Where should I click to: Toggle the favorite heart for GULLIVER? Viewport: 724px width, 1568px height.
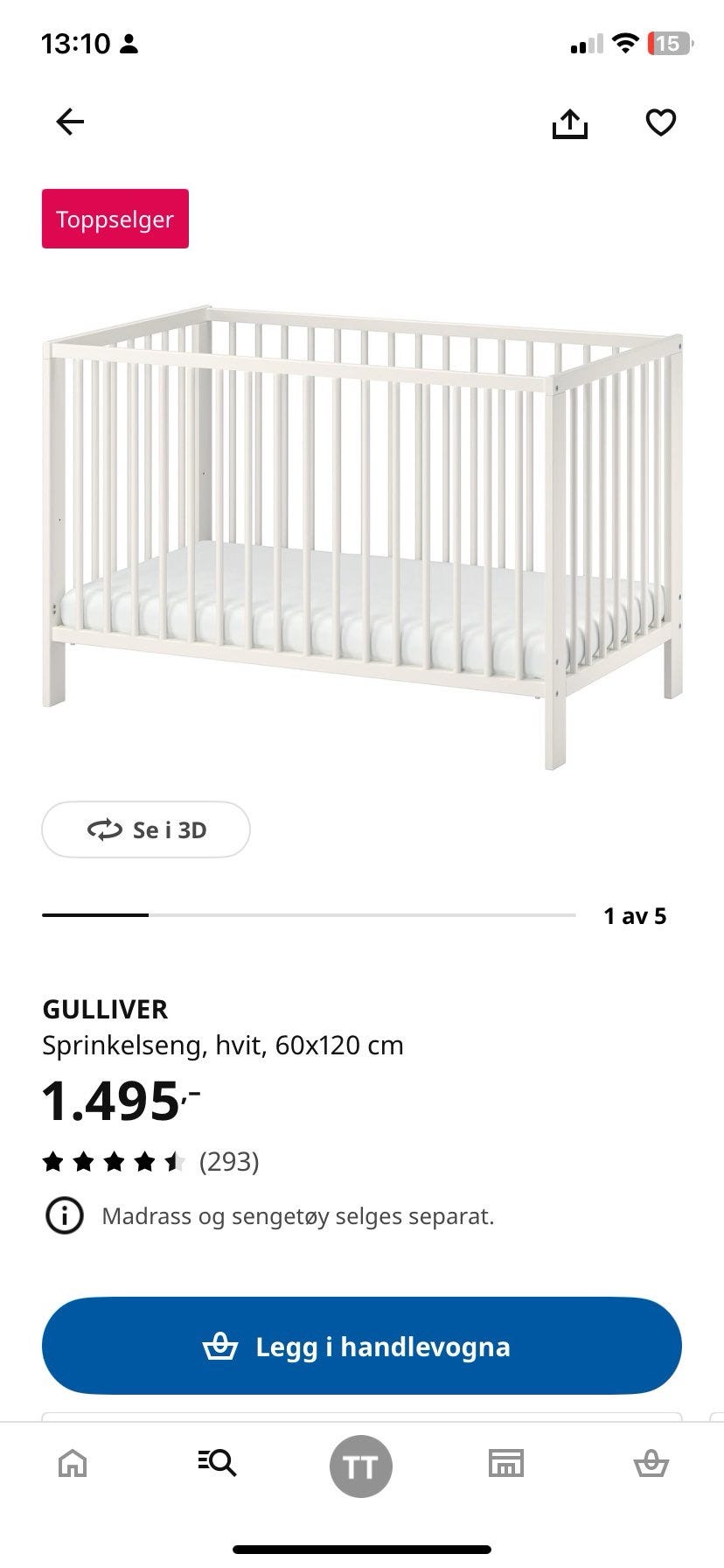[x=660, y=122]
